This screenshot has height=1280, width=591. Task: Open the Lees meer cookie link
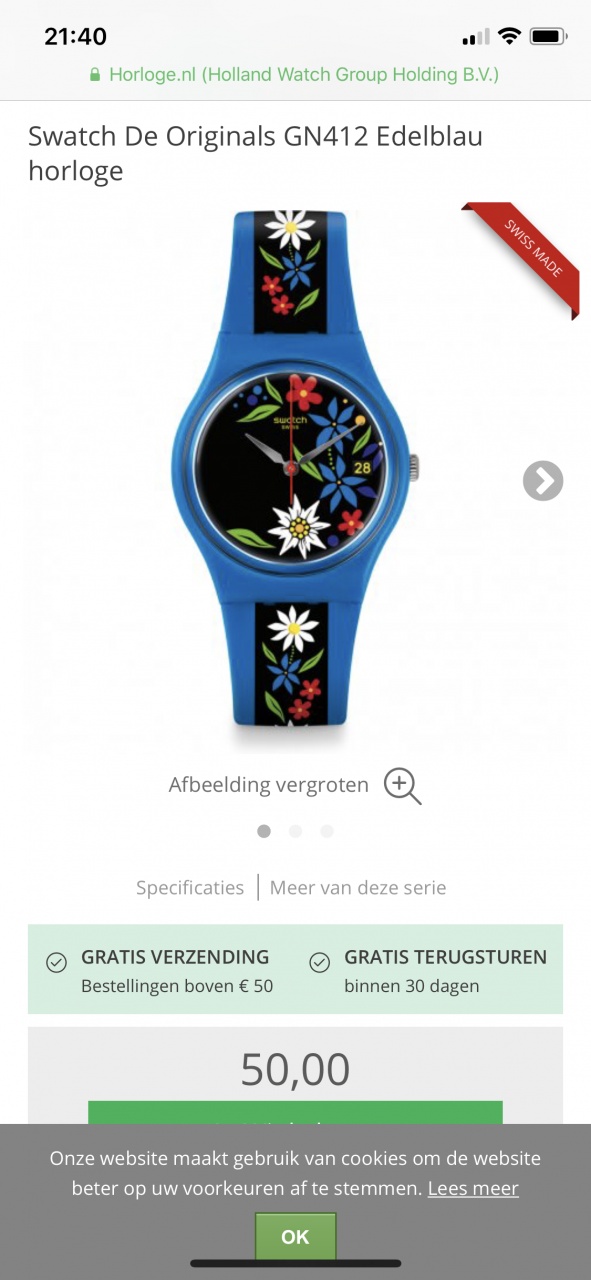click(473, 1188)
